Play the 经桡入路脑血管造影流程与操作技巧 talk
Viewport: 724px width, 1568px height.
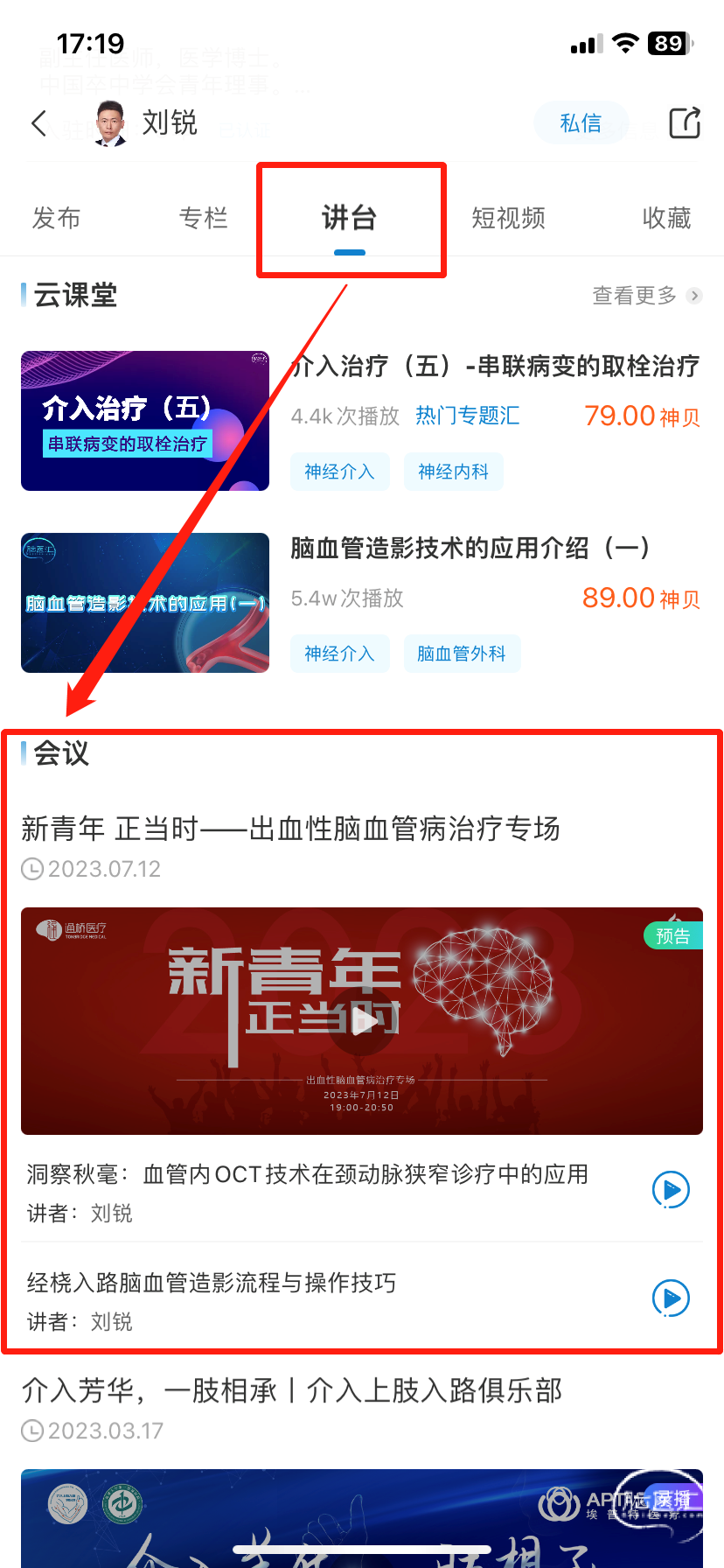(x=671, y=1298)
